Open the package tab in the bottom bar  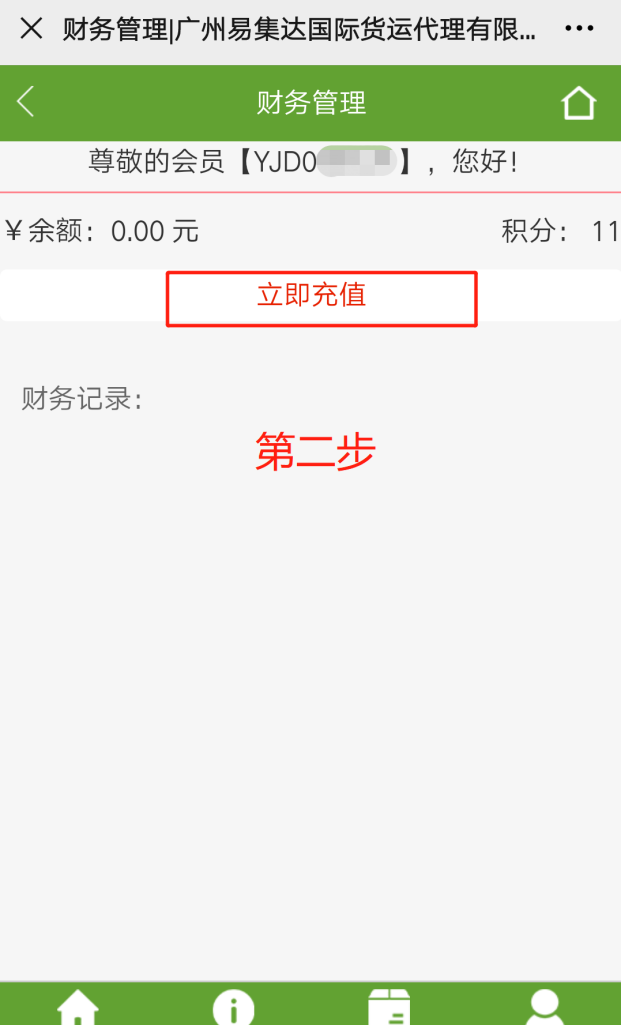click(x=388, y=1006)
